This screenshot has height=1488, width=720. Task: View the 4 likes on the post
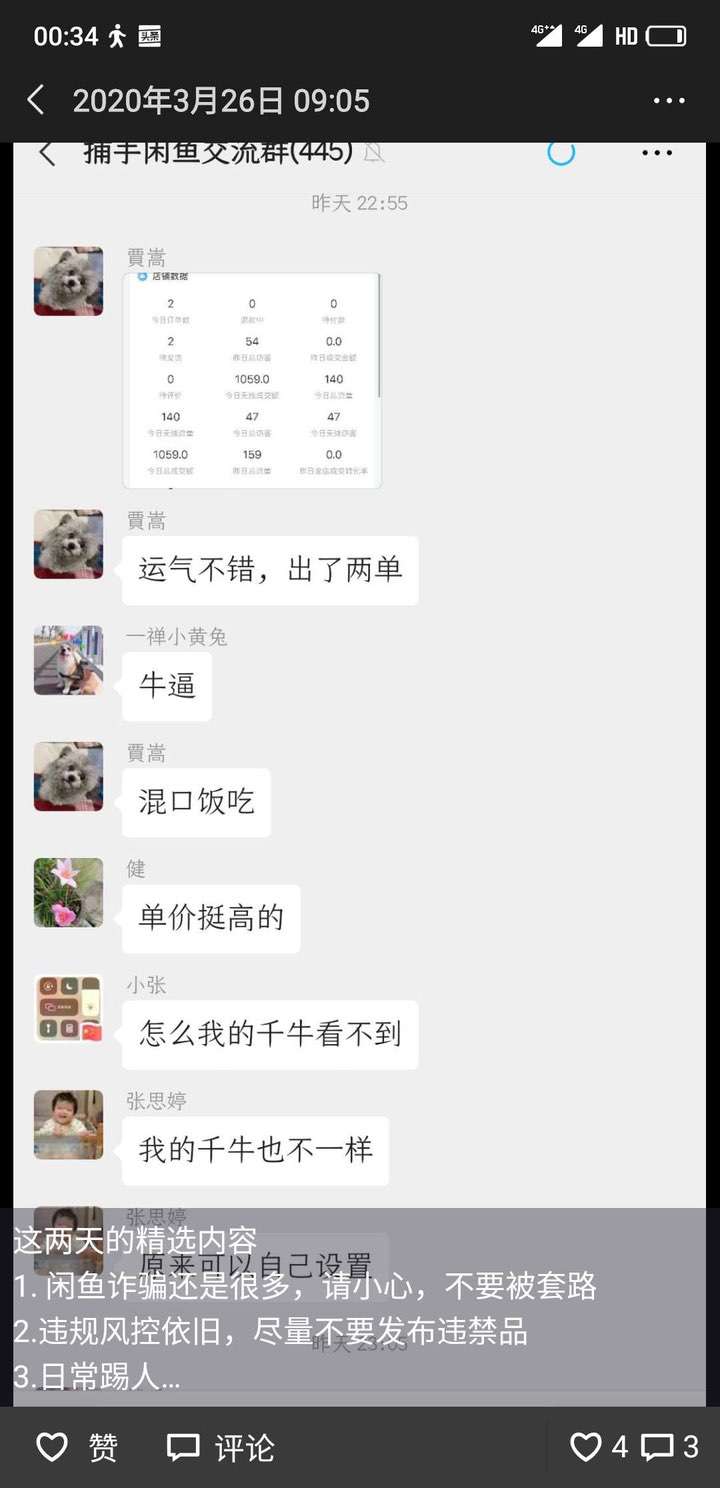[598, 1447]
